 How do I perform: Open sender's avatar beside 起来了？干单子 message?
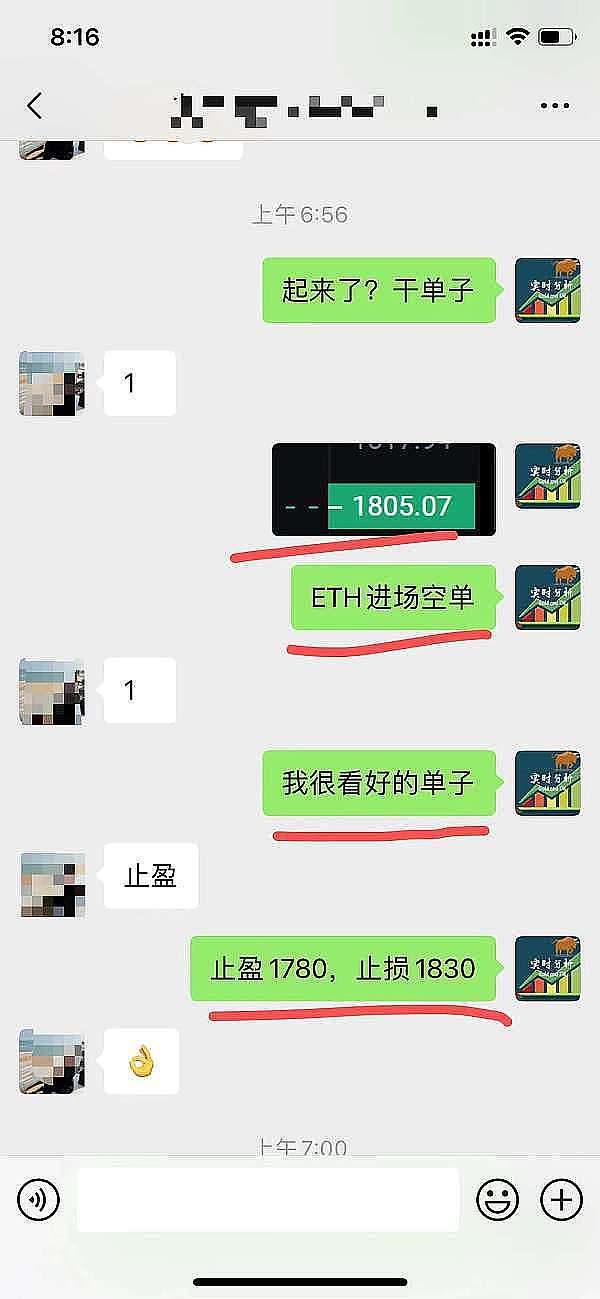[x=547, y=290]
